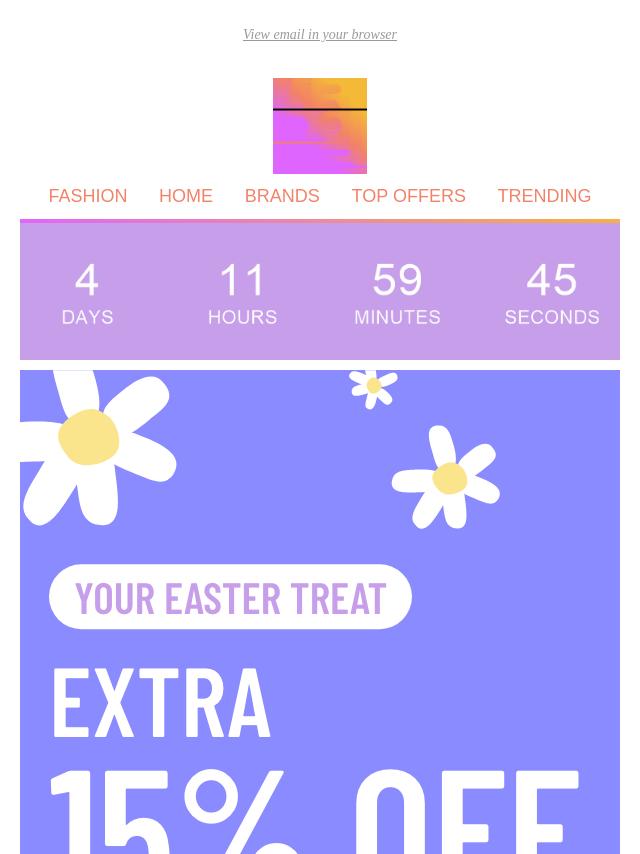Go to the HOME category link
Screen dimensions: 640x854
pyautogui.click(x=186, y=196)
